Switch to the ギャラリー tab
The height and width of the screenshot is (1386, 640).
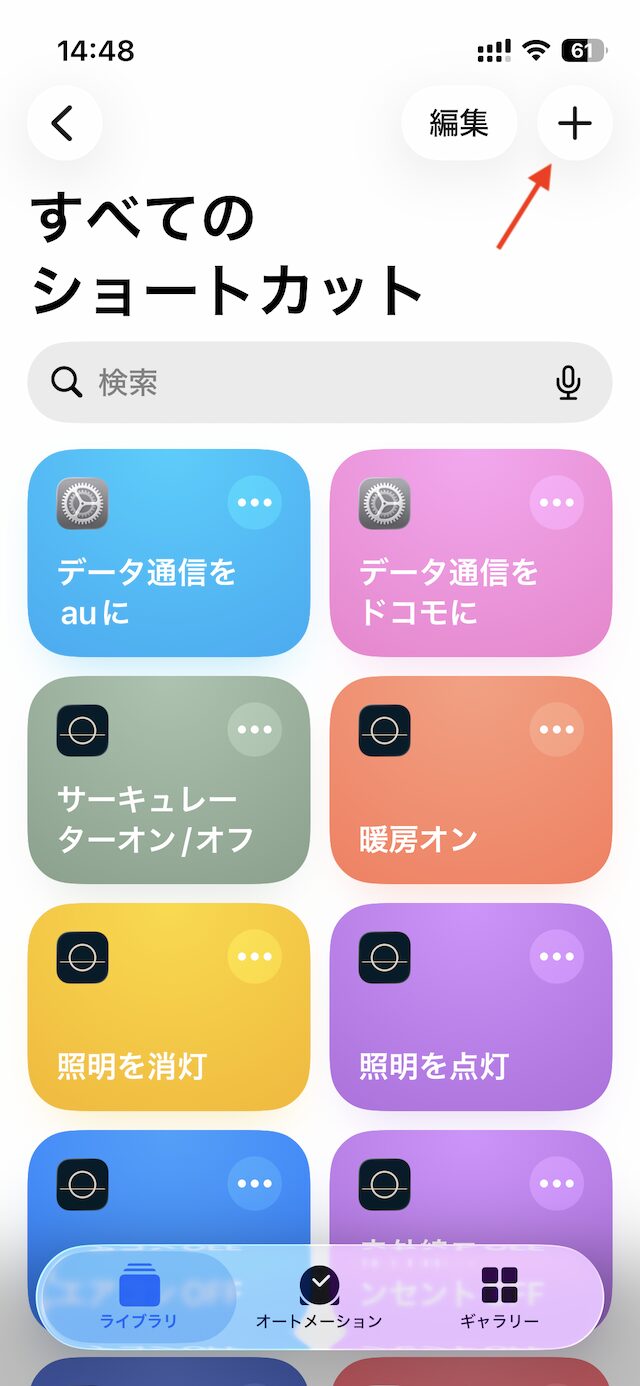tap(499, 1296)
